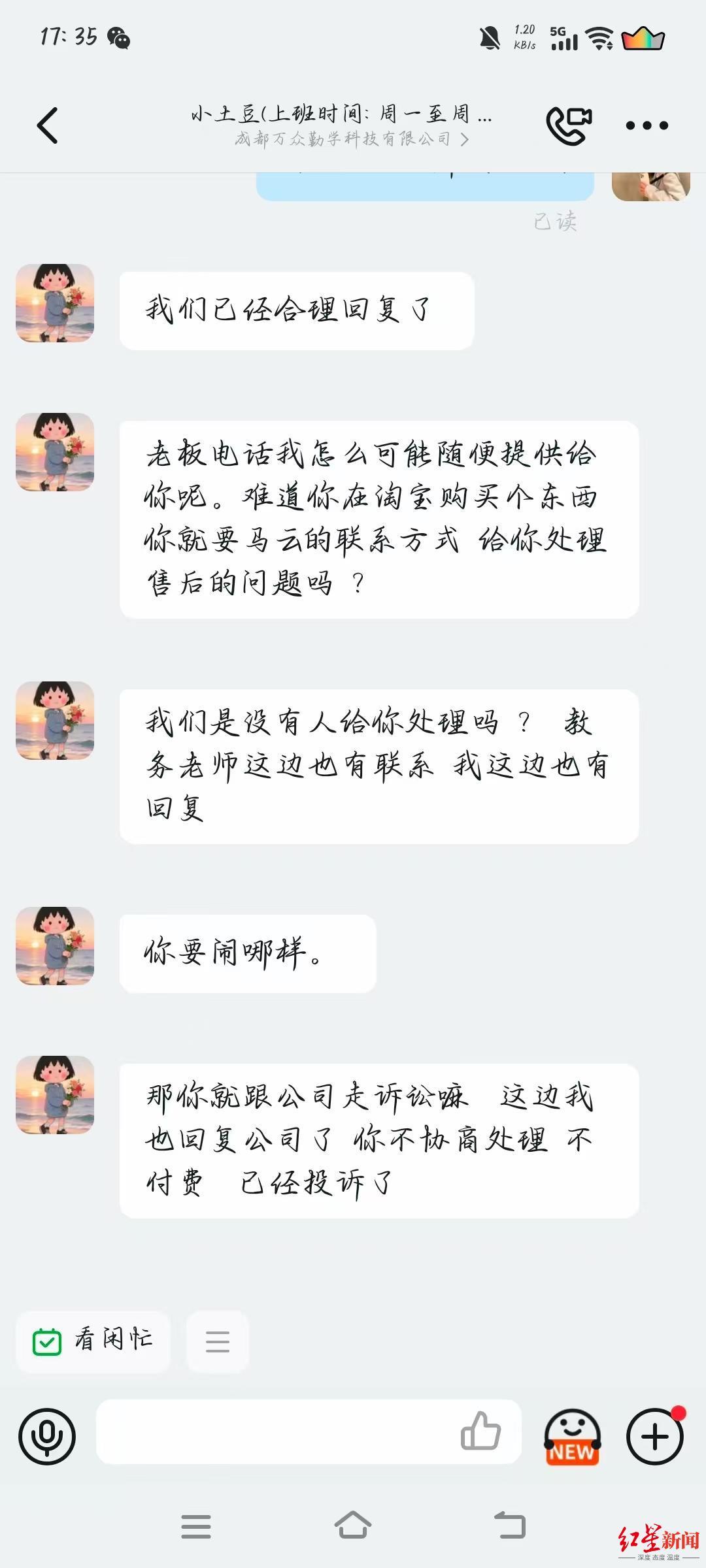This screenshot has height=1568, width=706.
Task: Switch to voice message input
Action: (47, 1437)
